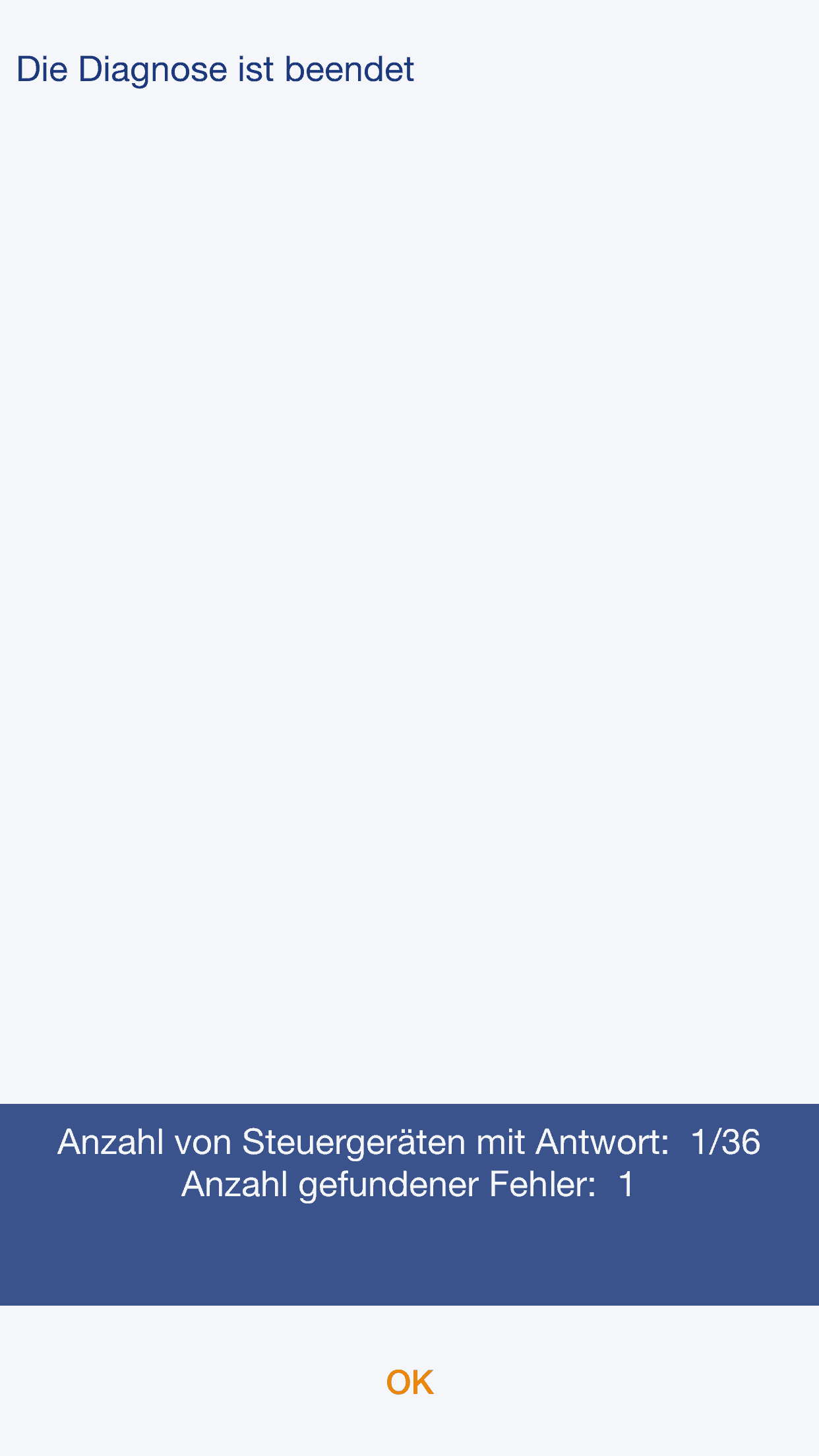The height and width of the screenshot is (1456, 819).
Task: Confirm the finished diagnosis with OK
Action: coord(409,1382)
